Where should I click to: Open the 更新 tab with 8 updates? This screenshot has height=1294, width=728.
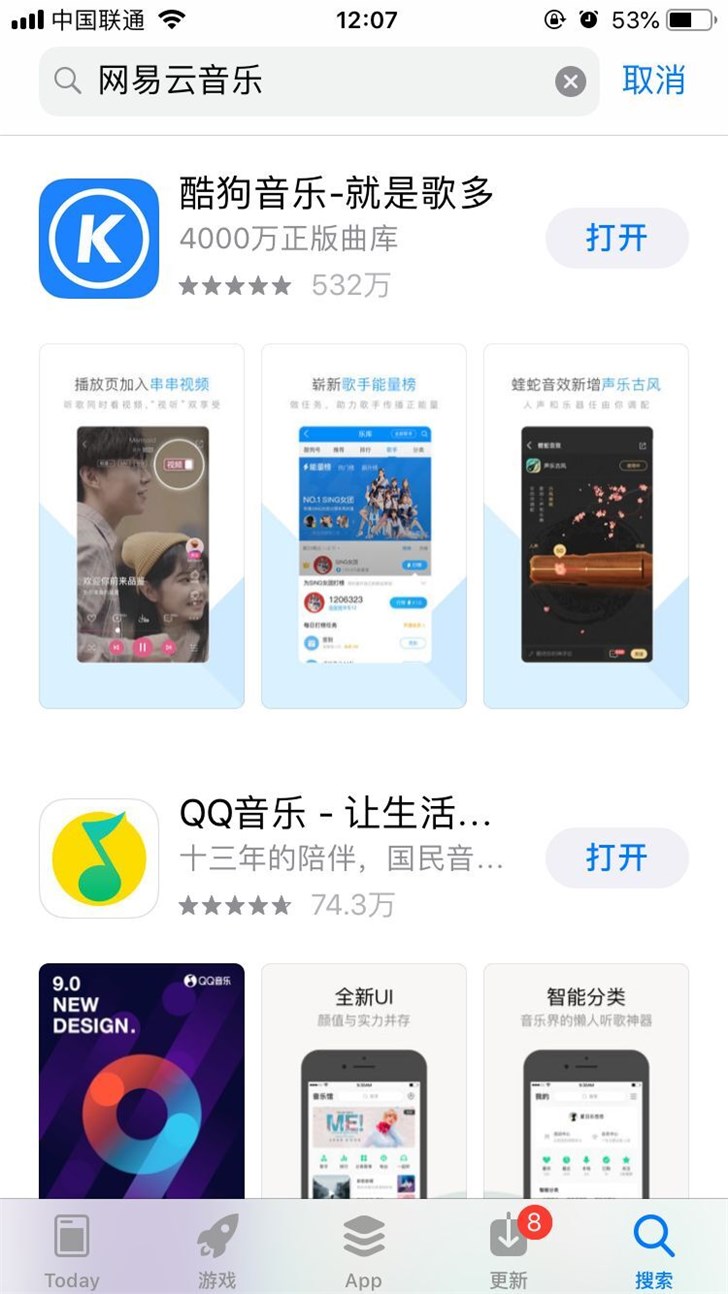[x=509, y=1250]
